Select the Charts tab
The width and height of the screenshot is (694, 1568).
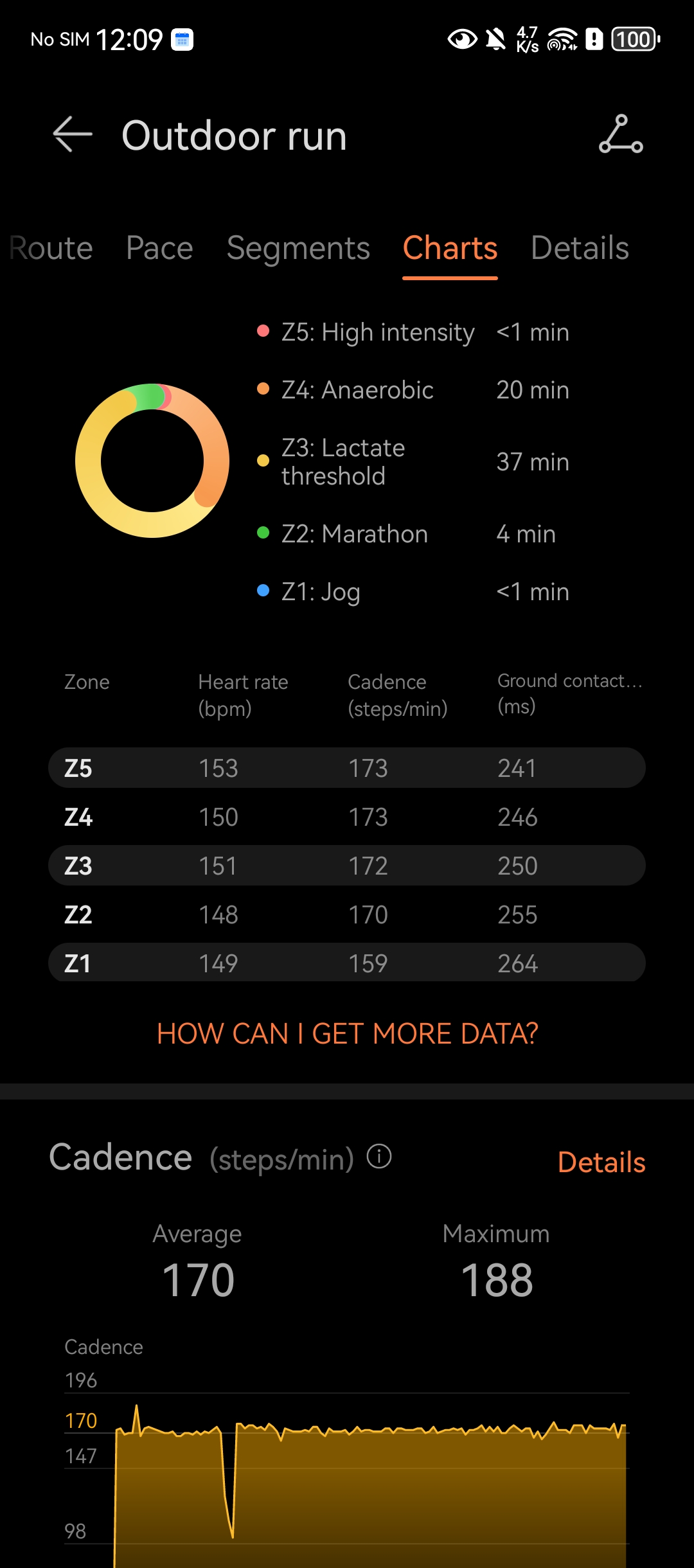click(450, 248)
